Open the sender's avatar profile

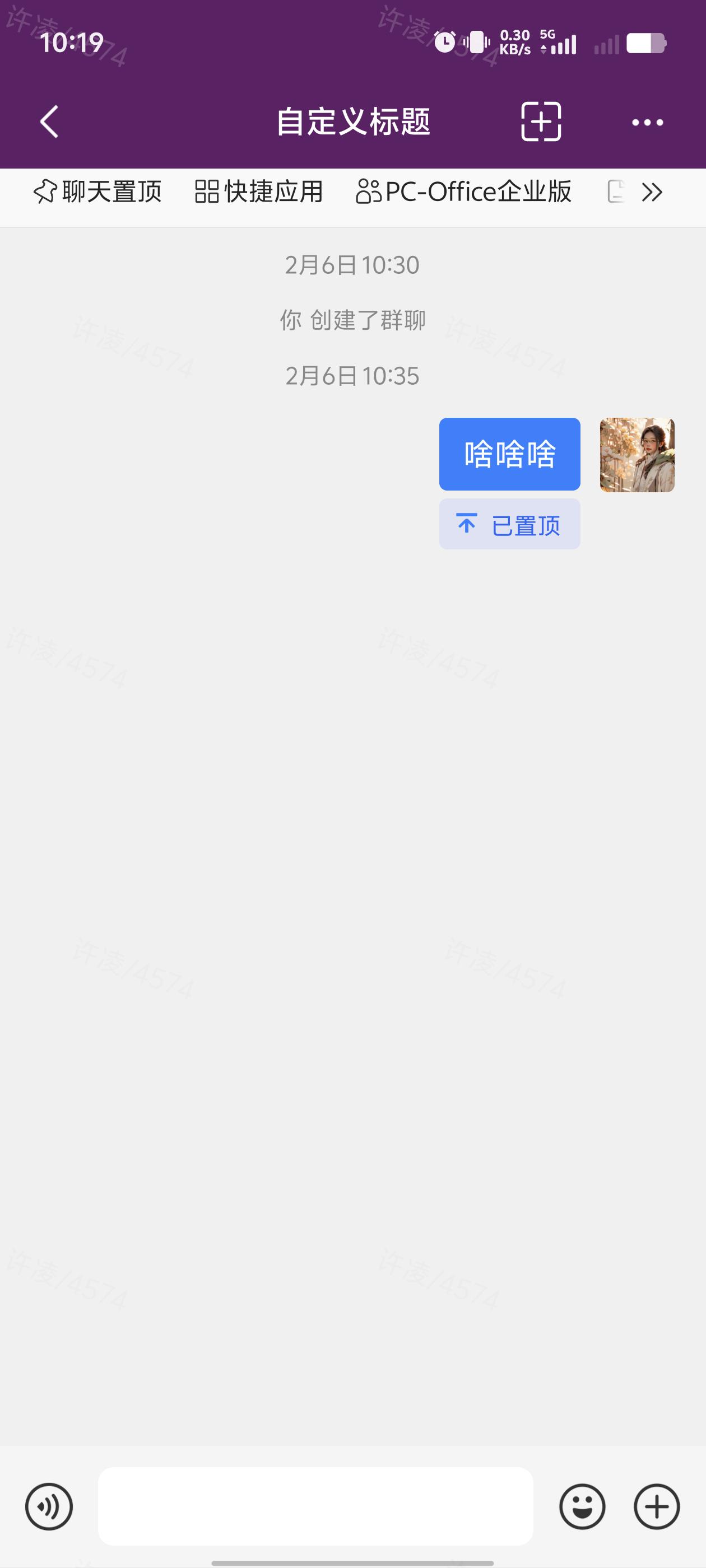[x=637, y=455]
